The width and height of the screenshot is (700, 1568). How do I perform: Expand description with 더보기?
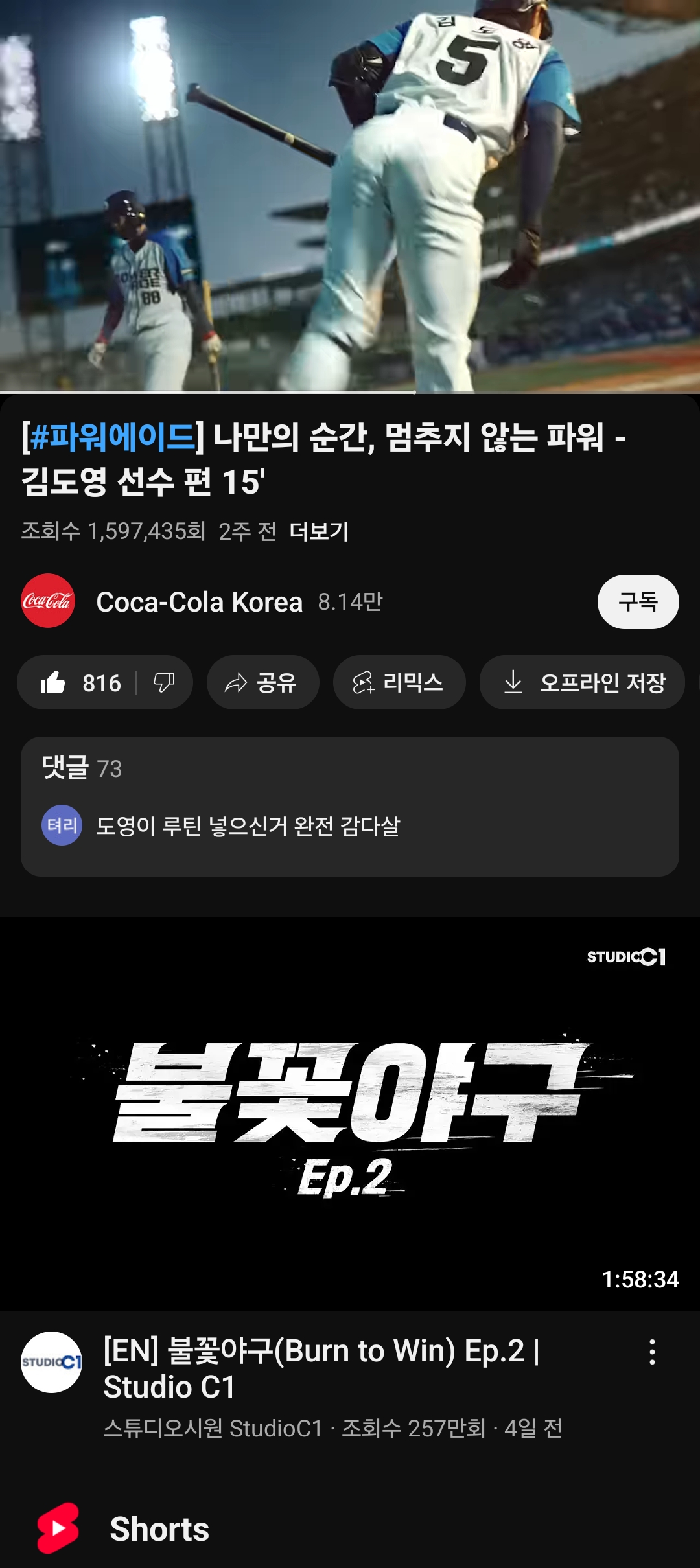click(x=318, y=531)
